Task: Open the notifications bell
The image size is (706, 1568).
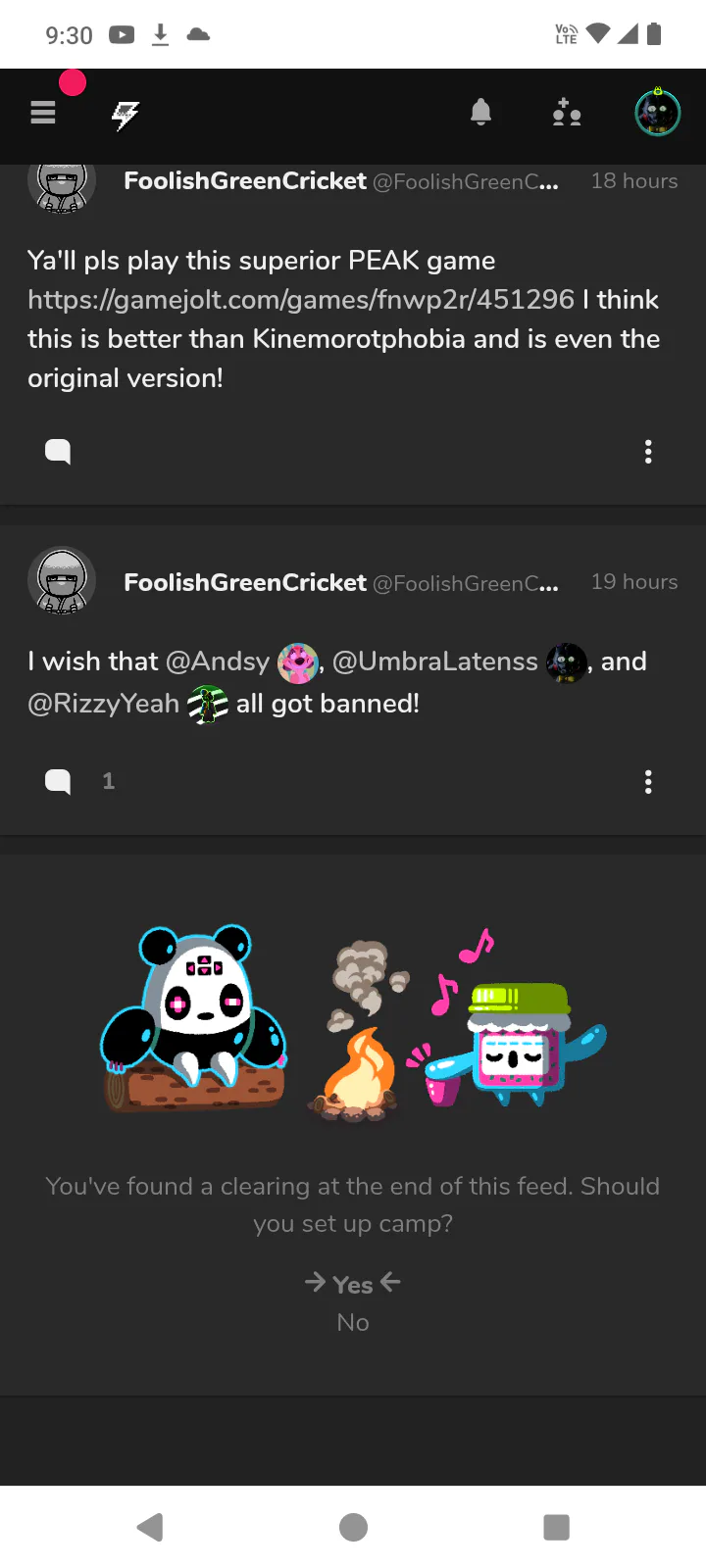Action: 480,114
